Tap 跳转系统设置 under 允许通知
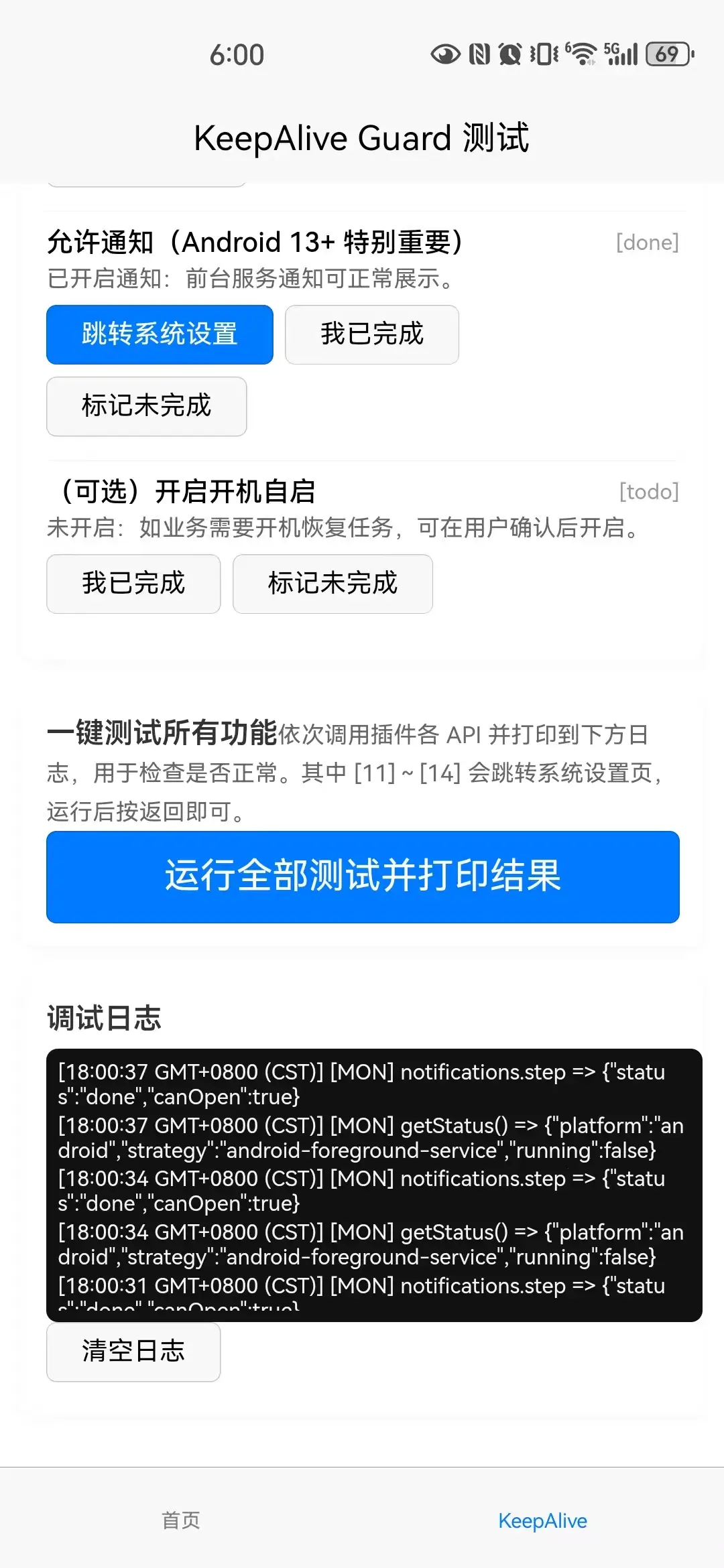Screen dimensions: 724x1568 pos(160,334)
